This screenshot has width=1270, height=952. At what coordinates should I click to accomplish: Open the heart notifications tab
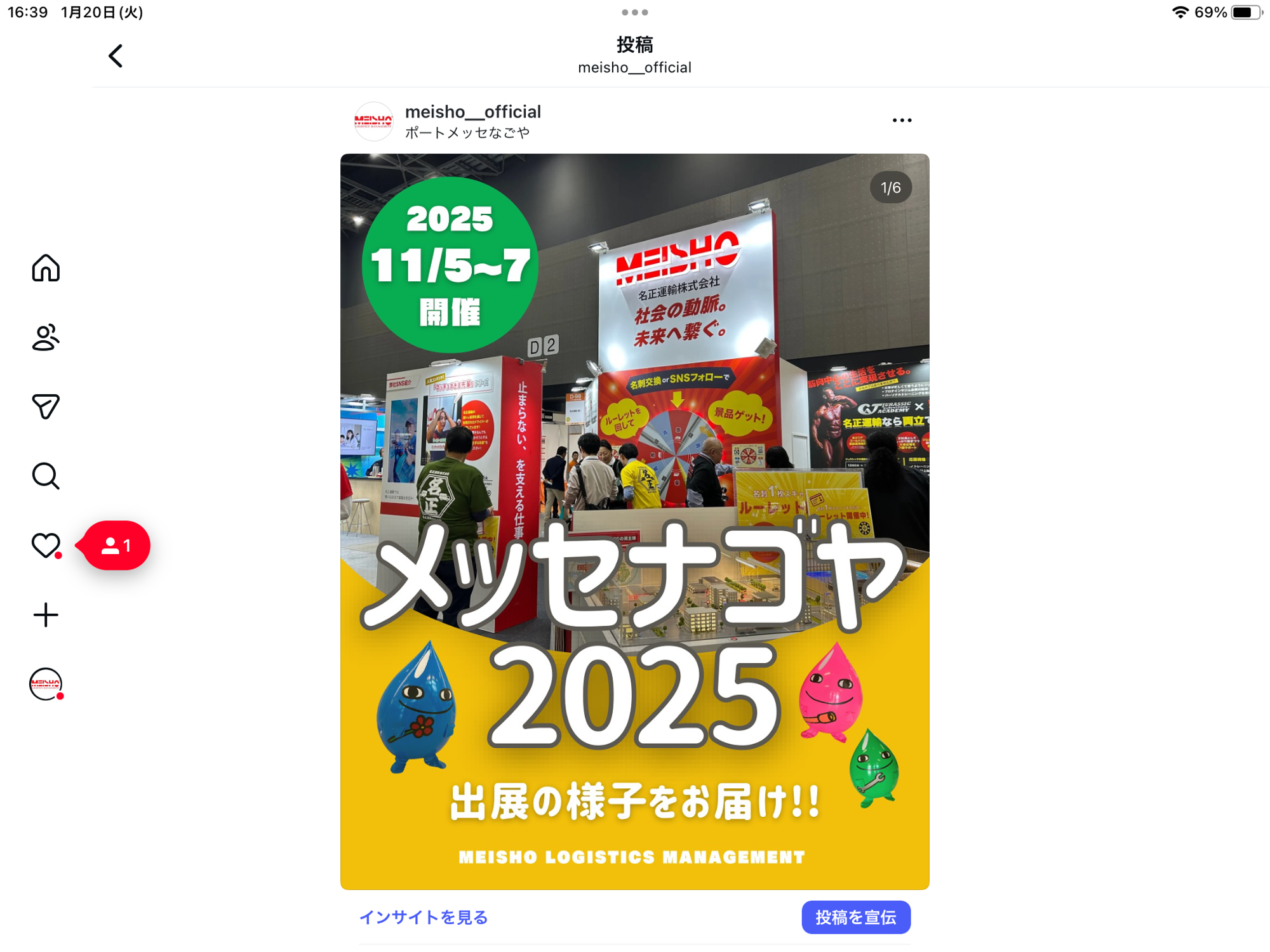[x=46, y=545]
